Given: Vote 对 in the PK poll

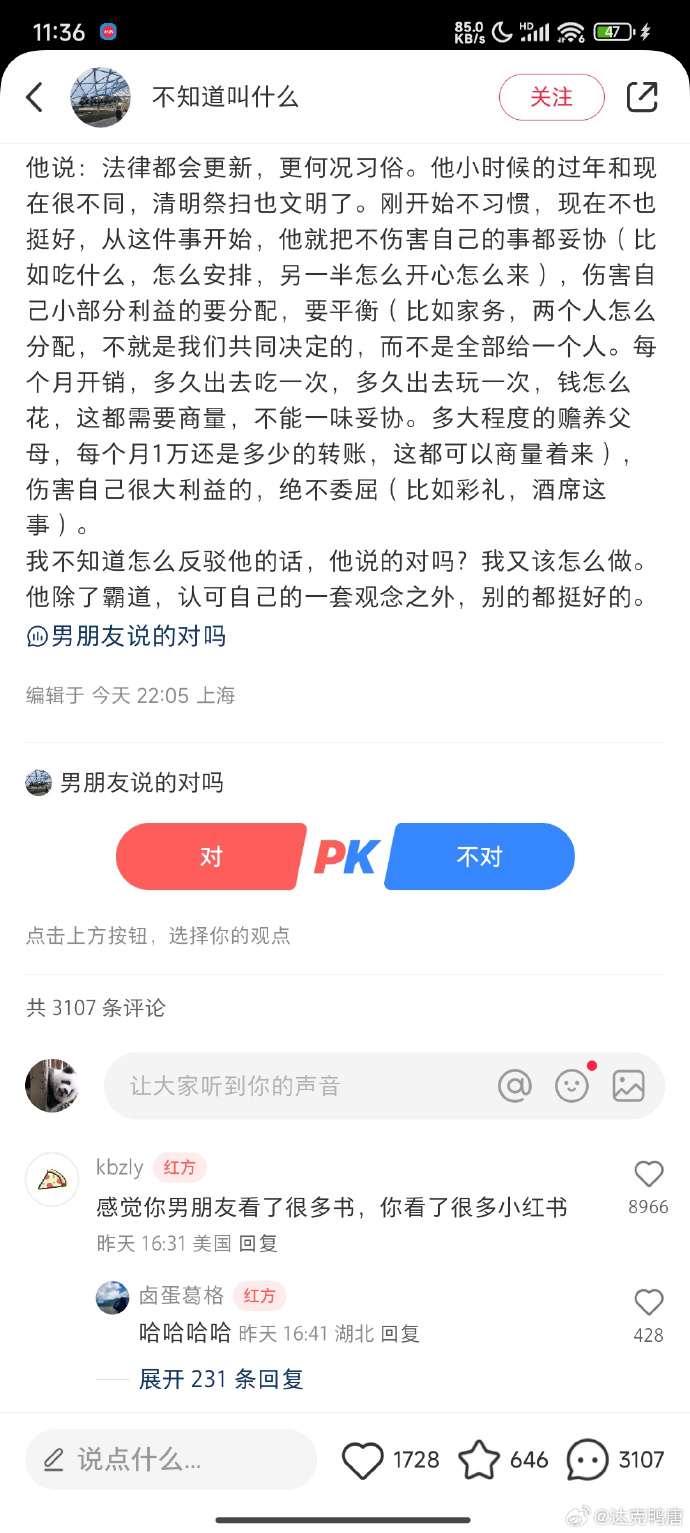Looking at the screenshot, I should click(x=211, y=857).
